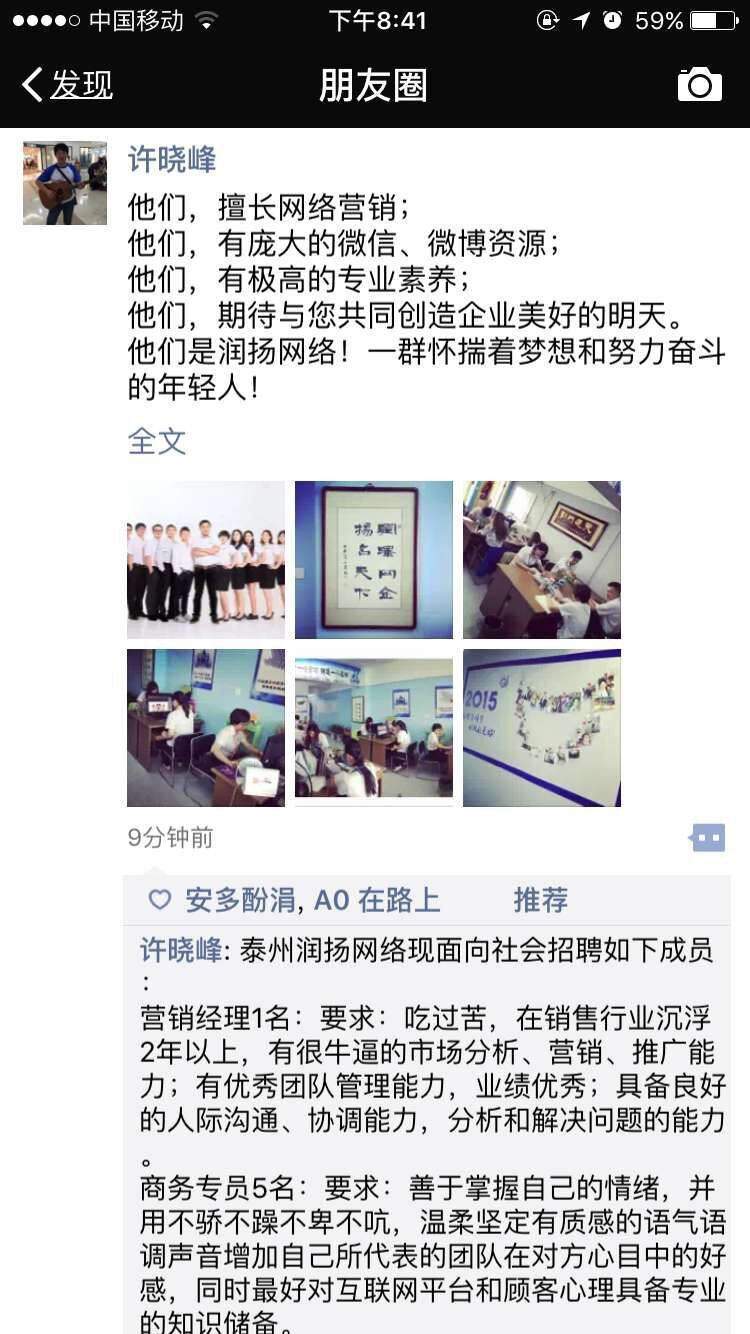View 推荐's profile in the likes list
Viewport: 750px width, 1334px height.
coord(540,900)
